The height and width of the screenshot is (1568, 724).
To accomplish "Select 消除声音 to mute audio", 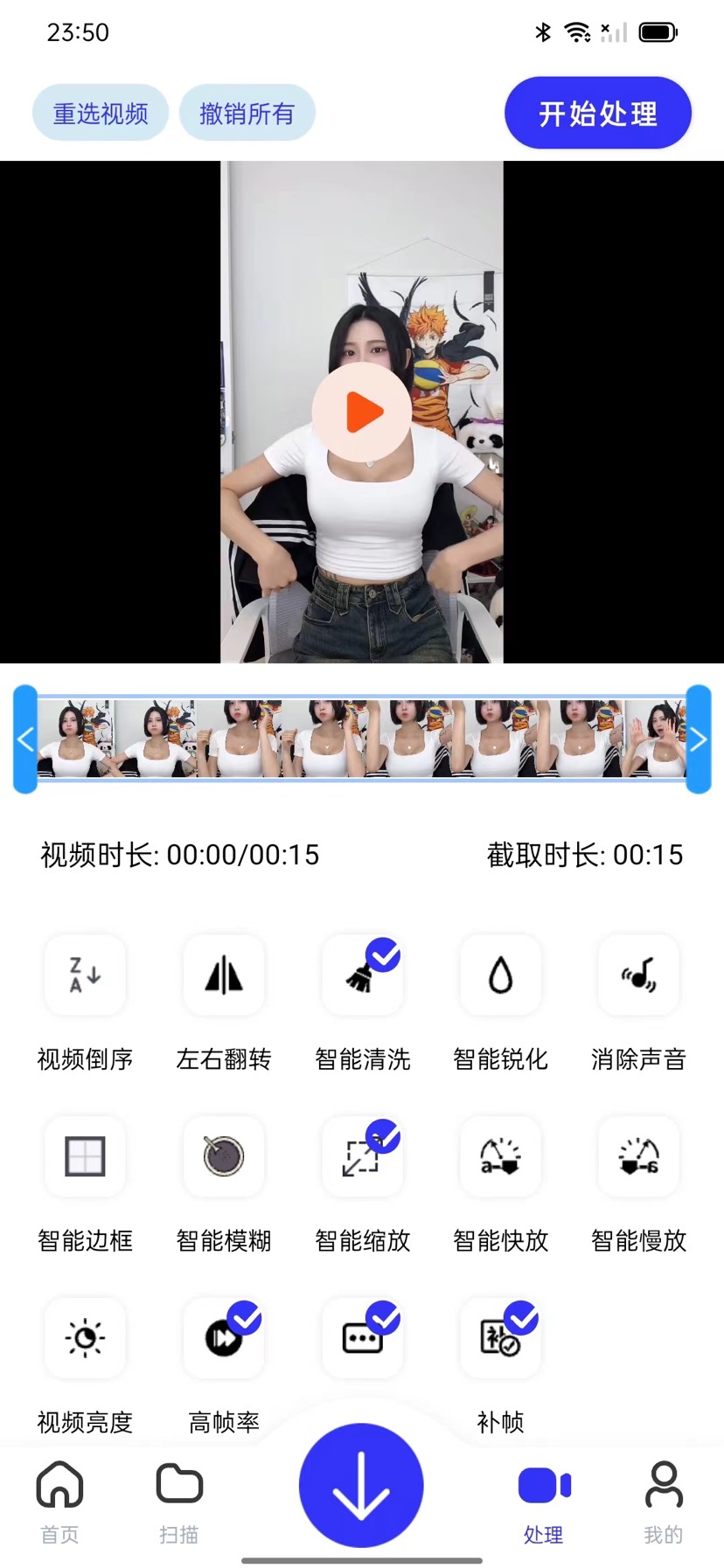I will point(638,975).
